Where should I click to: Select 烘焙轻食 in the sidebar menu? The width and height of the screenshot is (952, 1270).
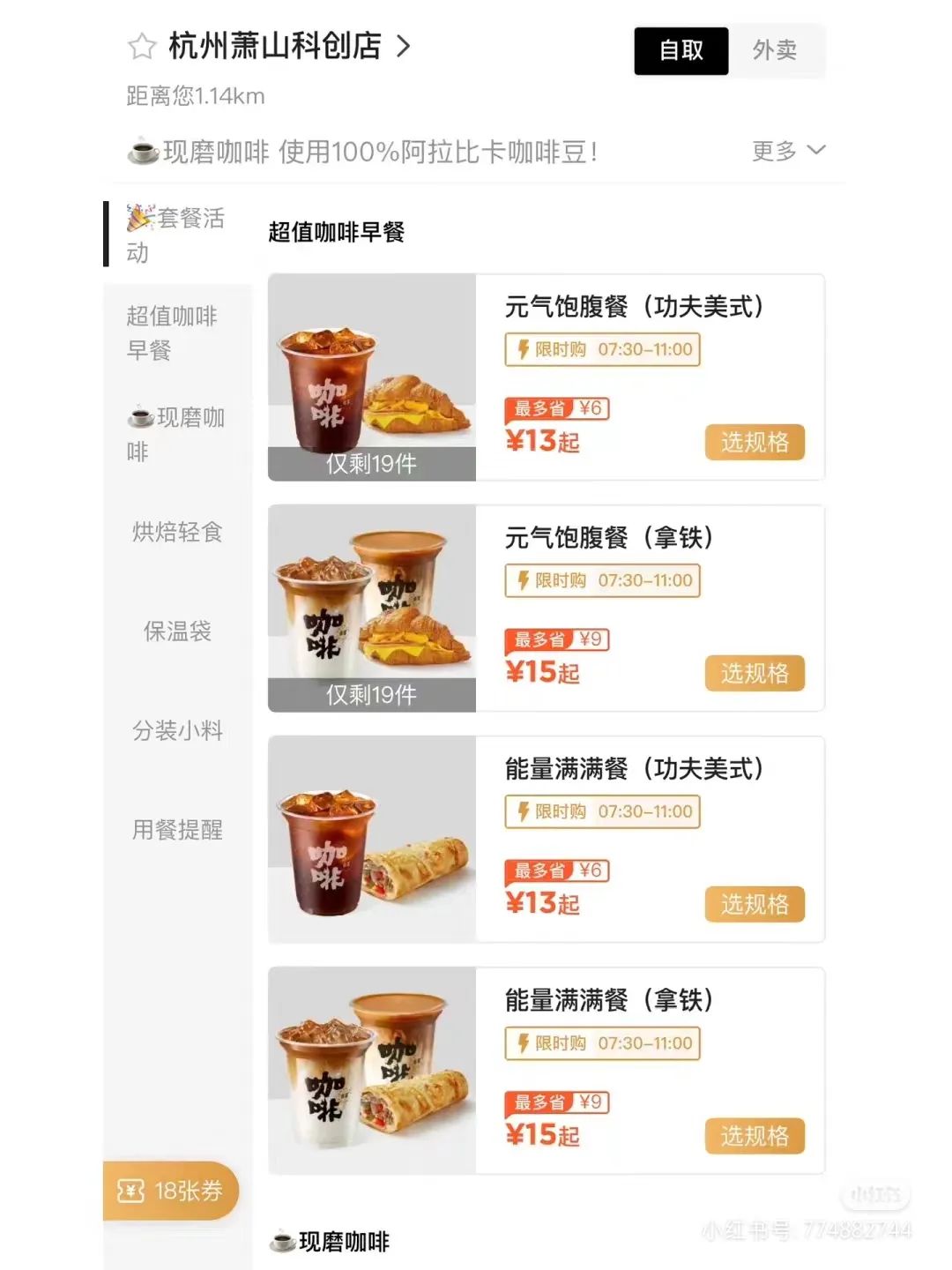[177, 533]
